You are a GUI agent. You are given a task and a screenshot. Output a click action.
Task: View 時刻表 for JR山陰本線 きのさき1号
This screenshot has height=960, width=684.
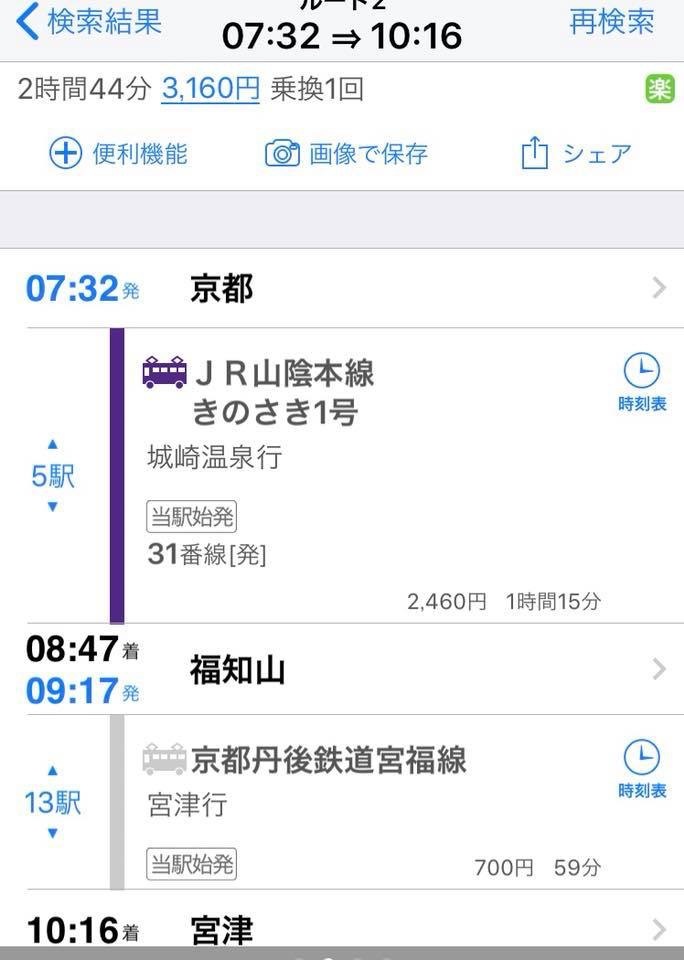(641, 383)
